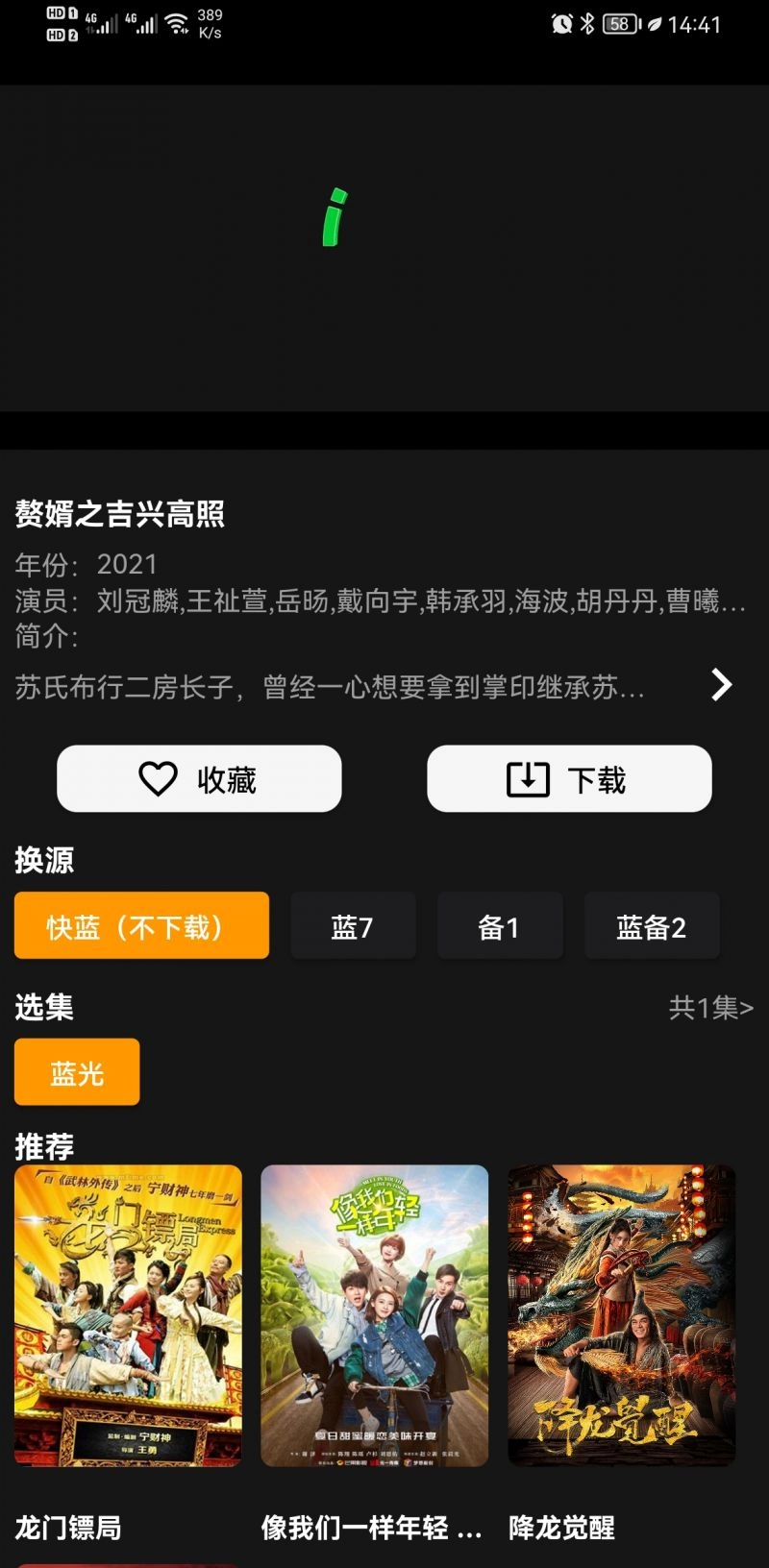
Task: Open the 龙门镖局 title link
Action: click(66, 1527)
